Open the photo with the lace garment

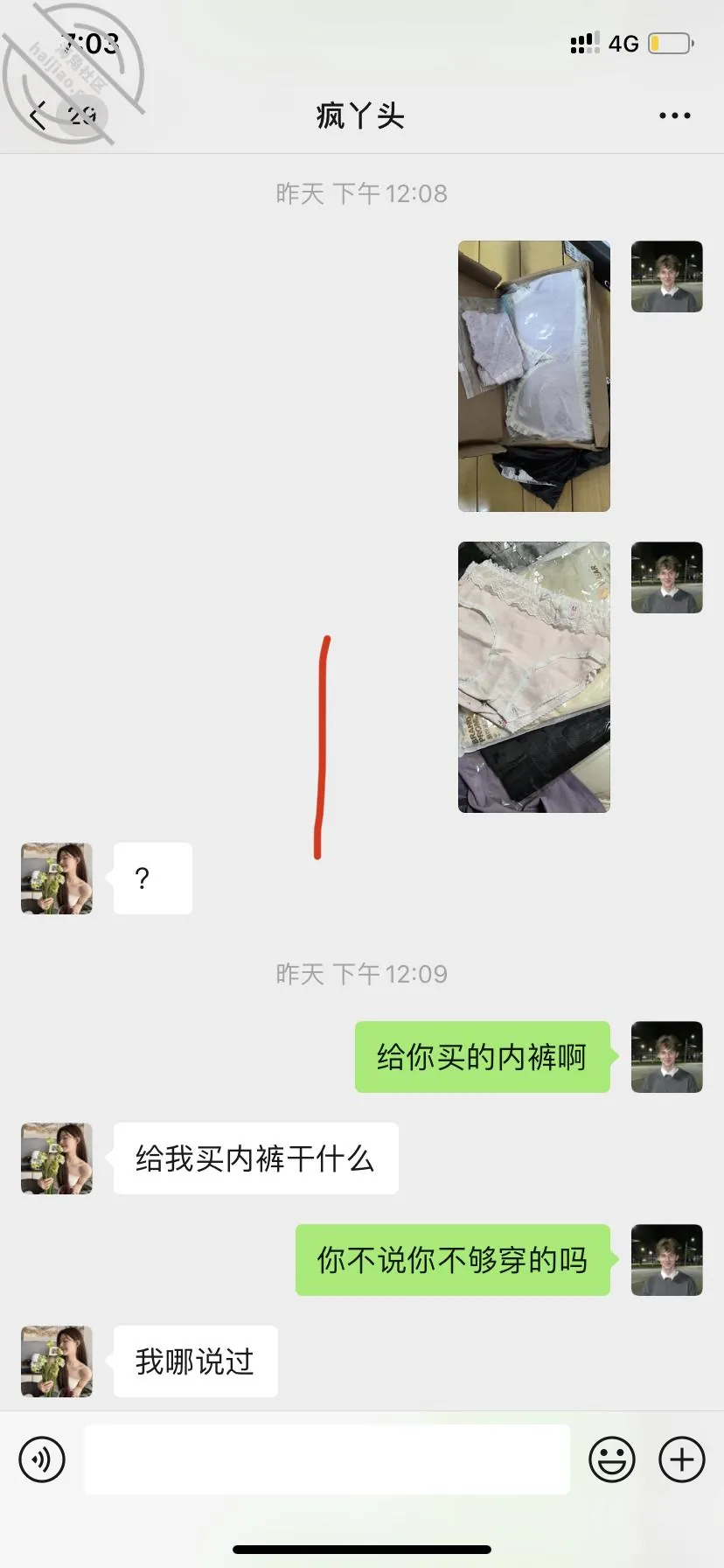pos(534,677)
